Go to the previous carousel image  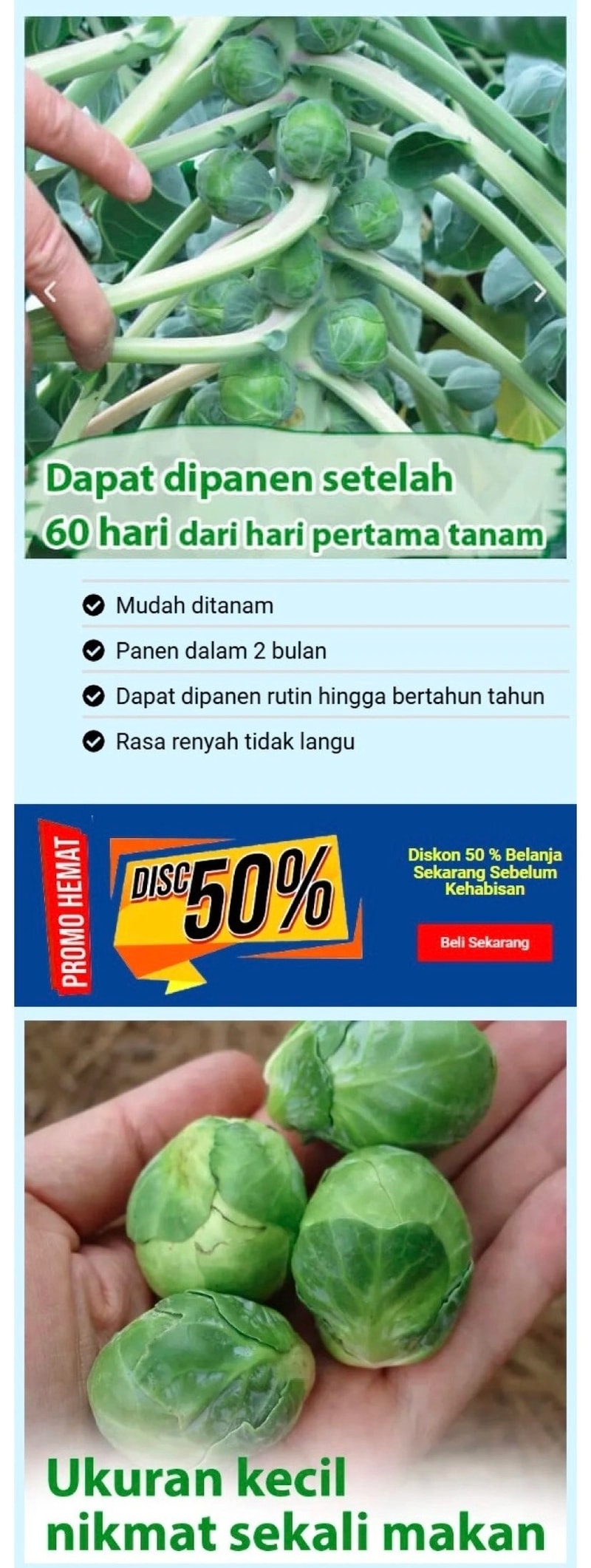(49, 292)
